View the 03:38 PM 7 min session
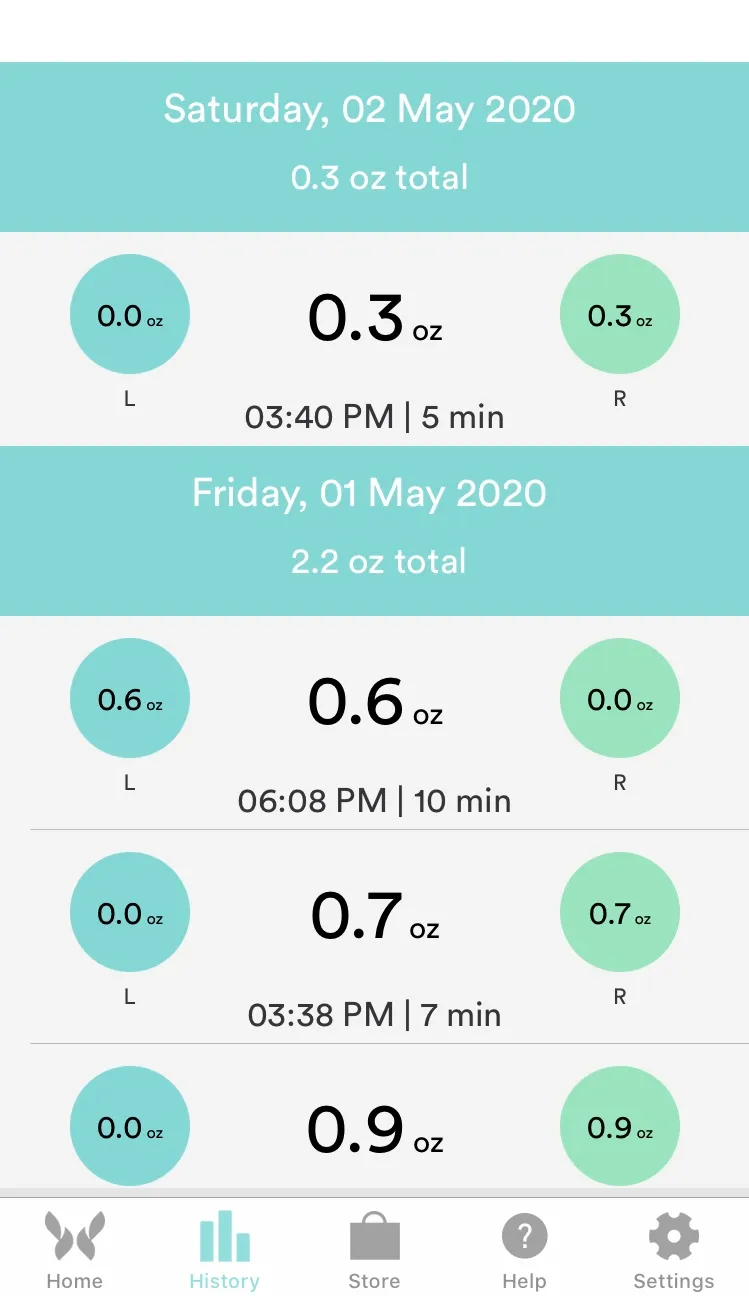749x1296 pixels. click(374, 937)
